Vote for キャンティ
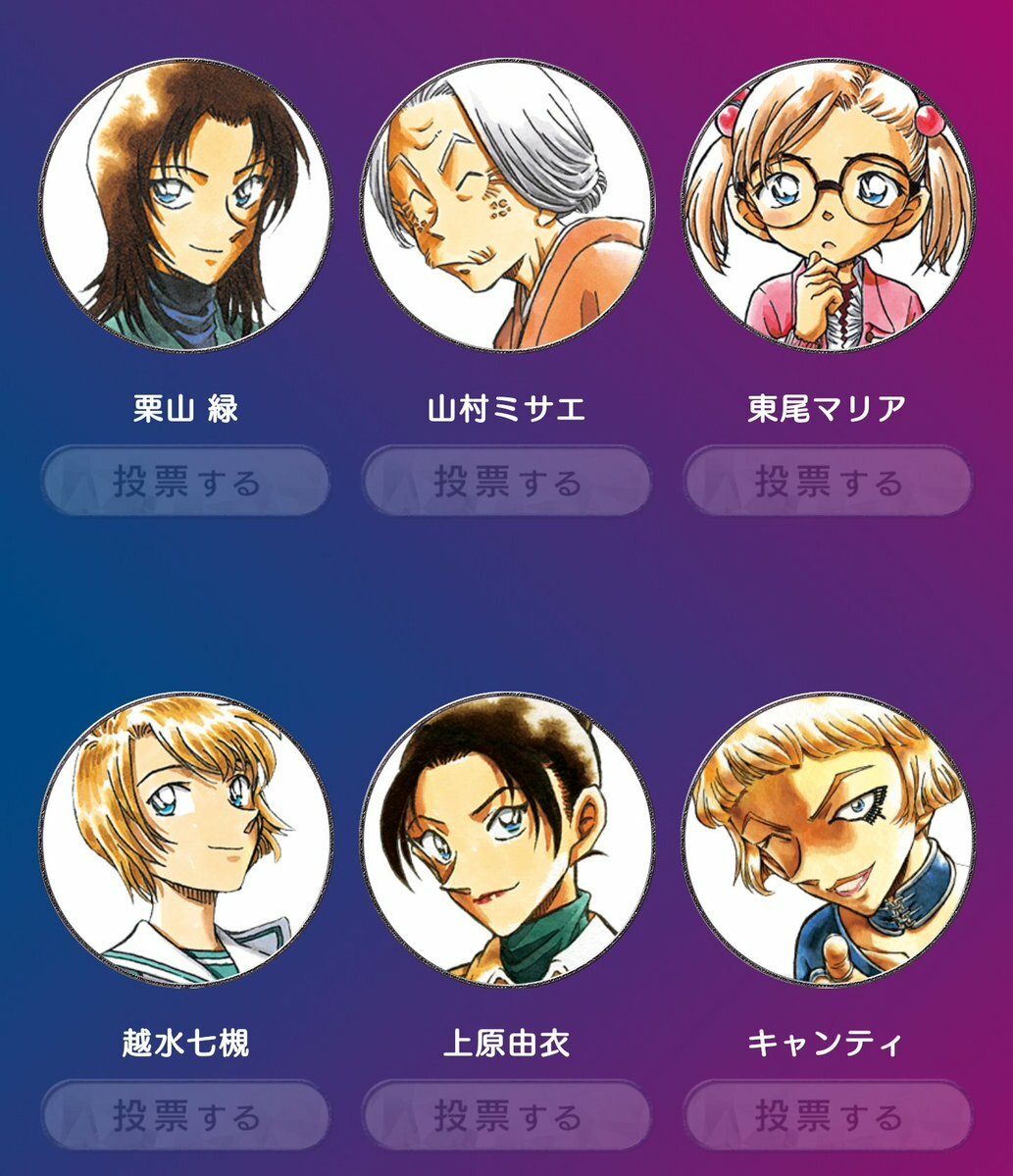Screen dimensions: 1013x1176 pos(828,1115)
